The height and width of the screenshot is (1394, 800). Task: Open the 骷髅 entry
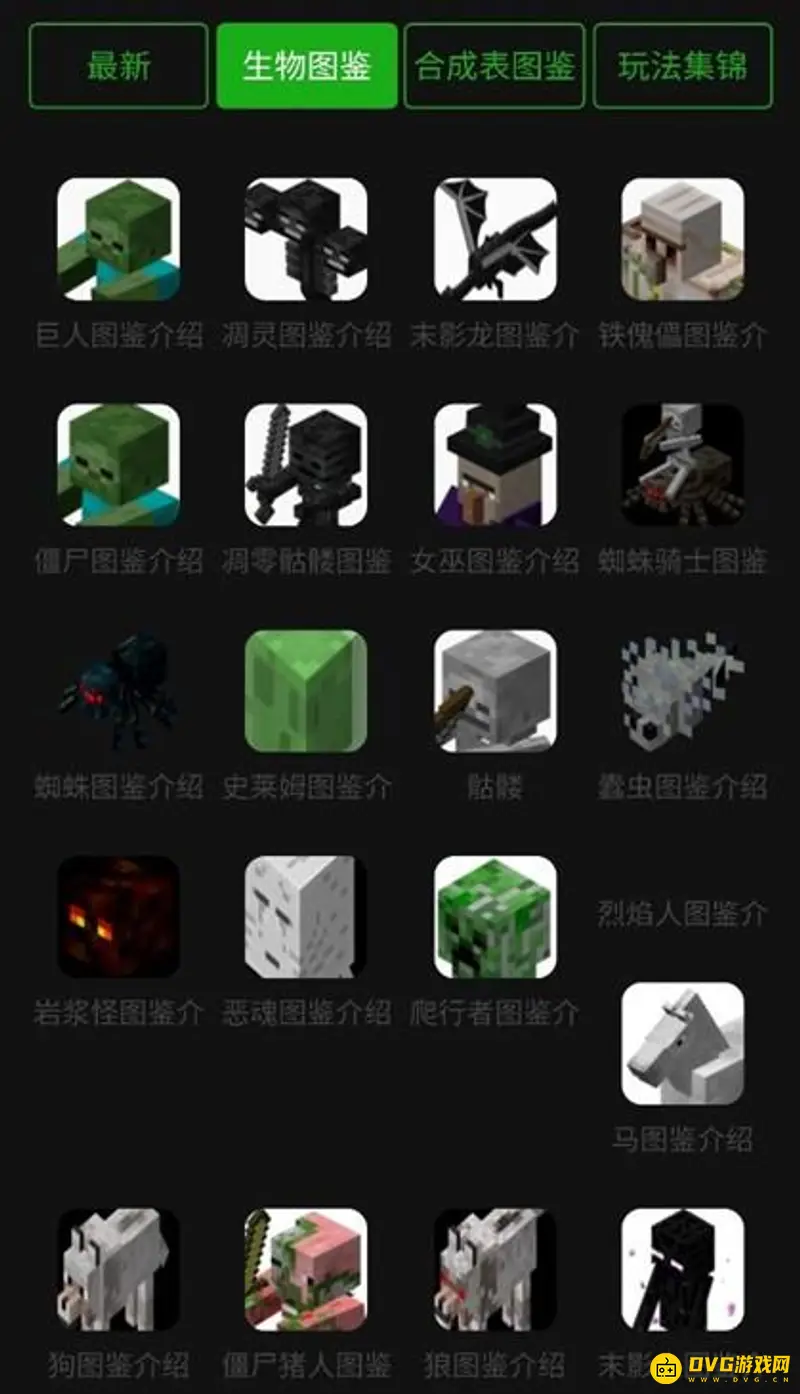495,691
